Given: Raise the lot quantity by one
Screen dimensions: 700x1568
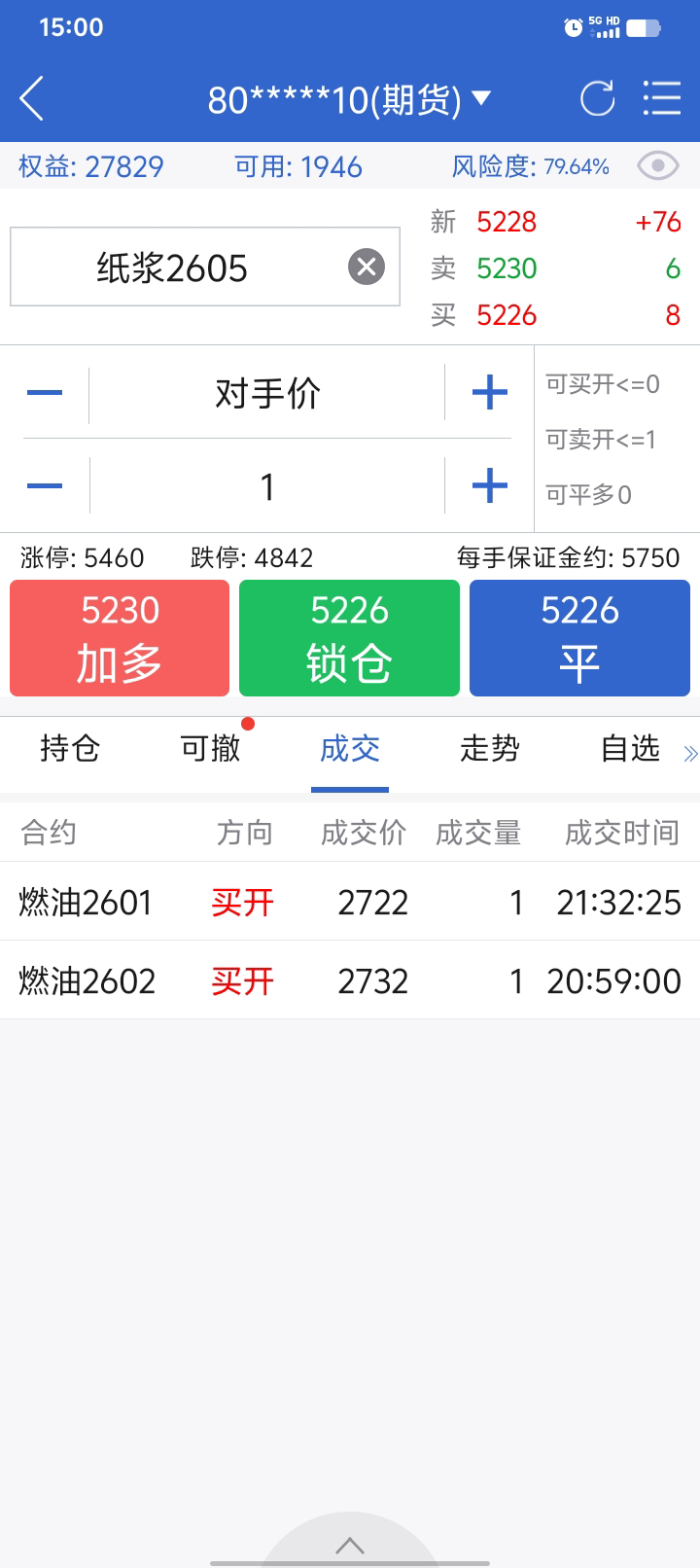Looking at the screenshot, I should [x=489, y=485].
